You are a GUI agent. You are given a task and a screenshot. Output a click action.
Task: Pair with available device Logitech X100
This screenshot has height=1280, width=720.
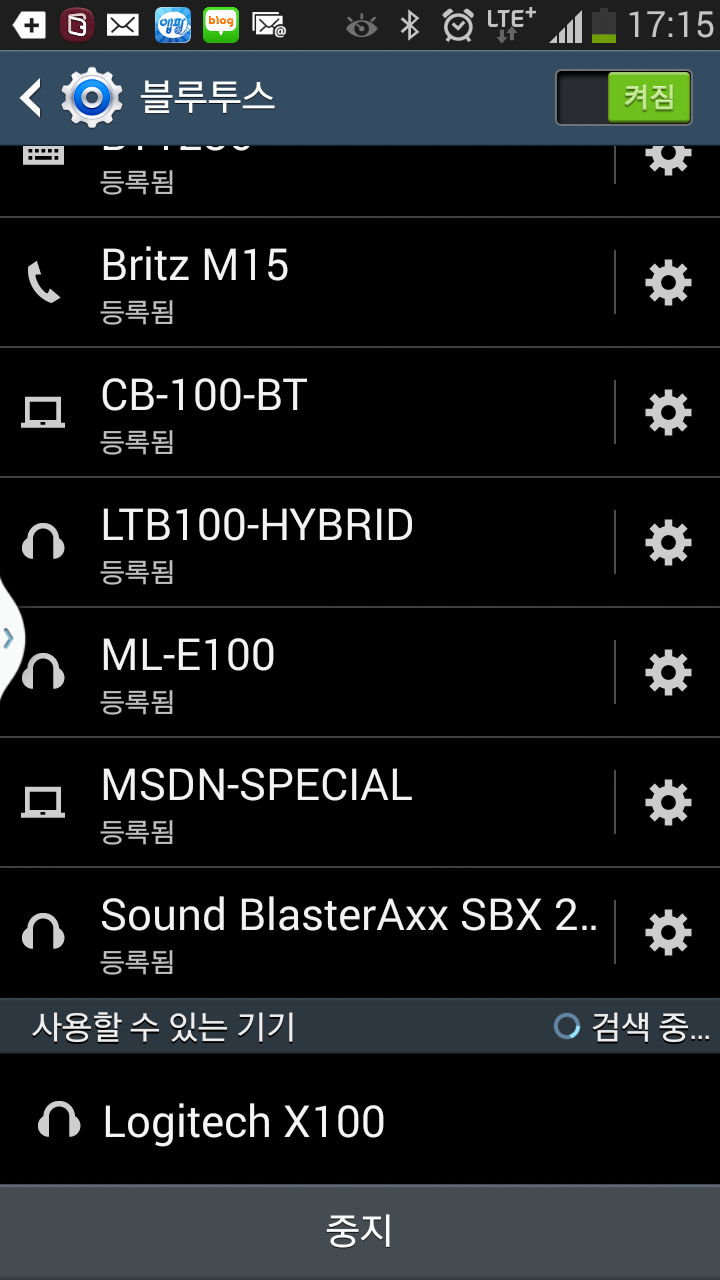tap(360, 1120)
